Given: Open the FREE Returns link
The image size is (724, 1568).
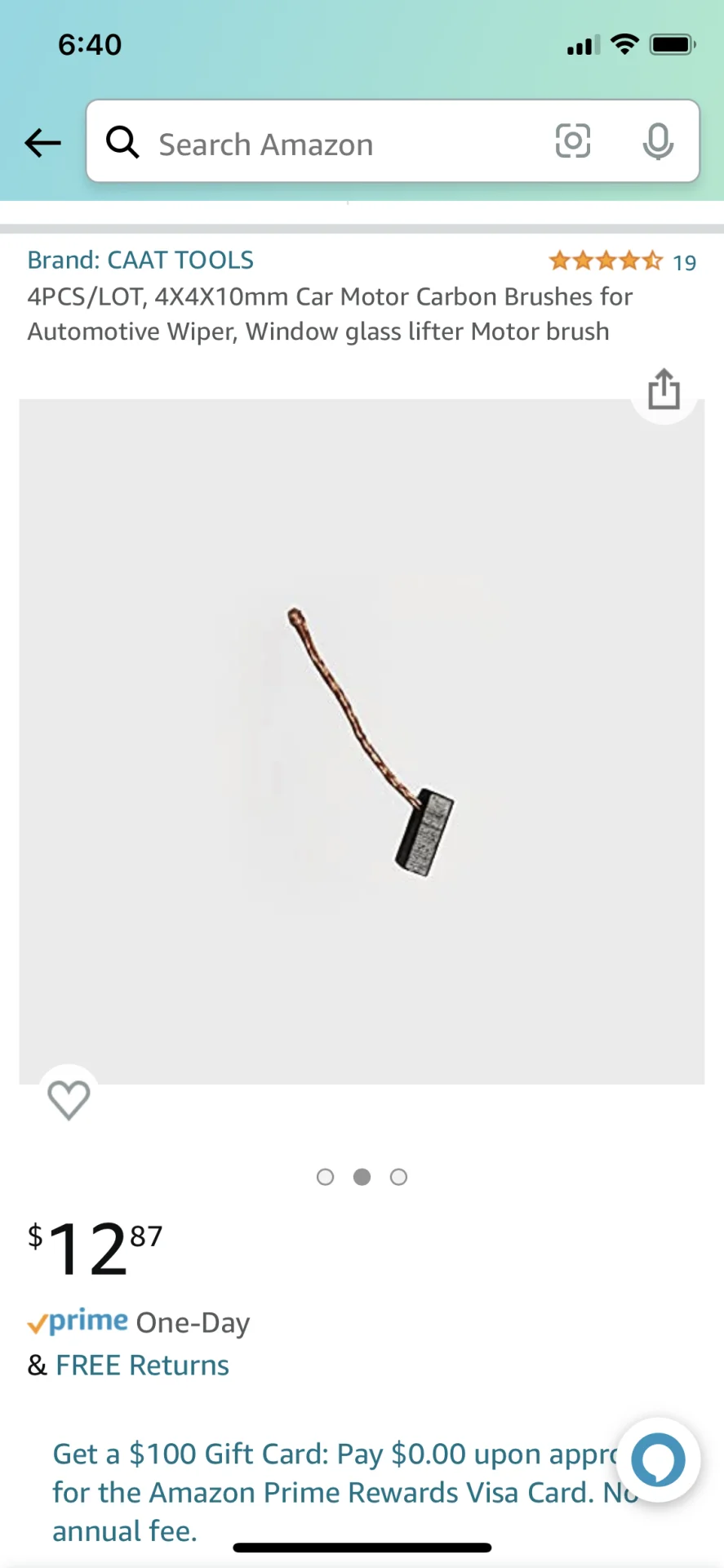Looking at the screenshot, I should point(142,1365).
